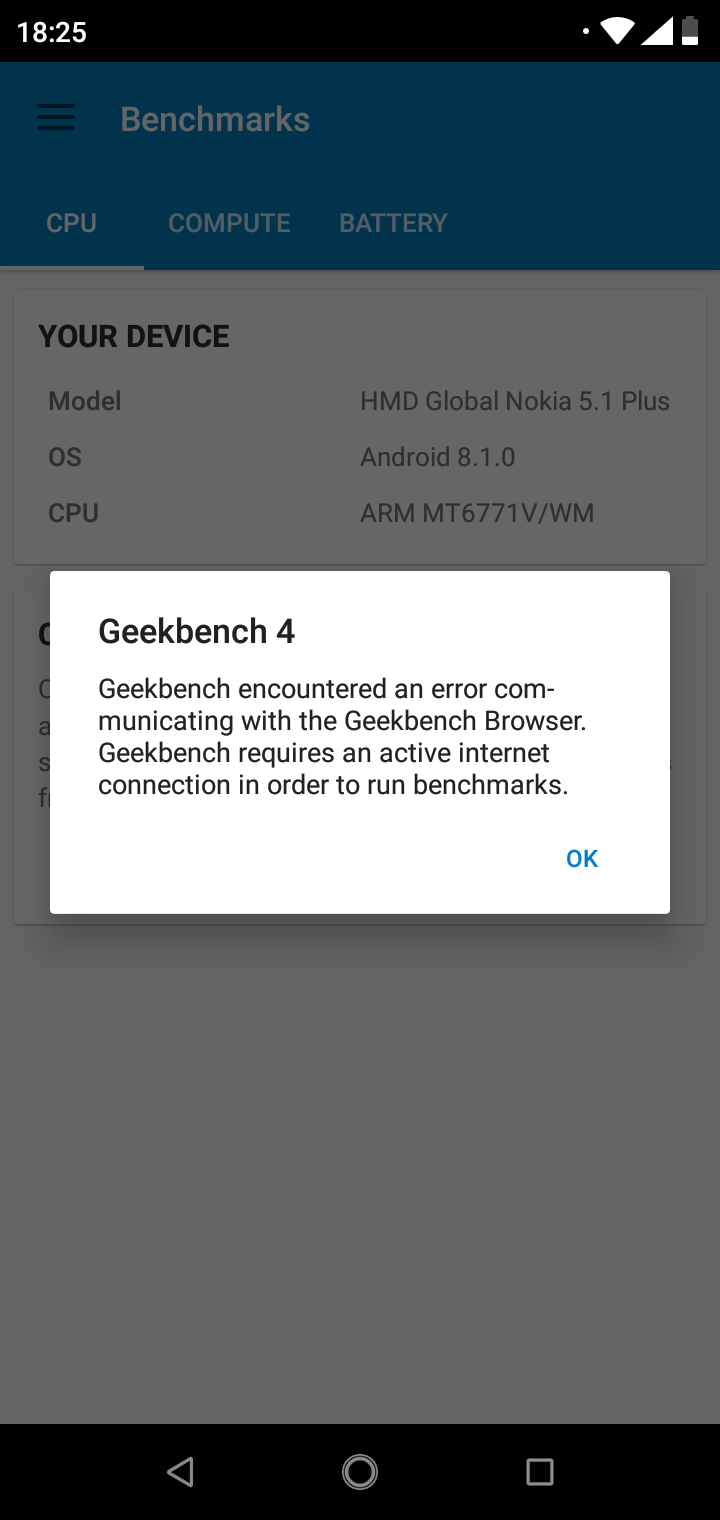This screenshot has height=1520, width=720.
Task: Switch to the BATTERY tab
Action: 393,223
